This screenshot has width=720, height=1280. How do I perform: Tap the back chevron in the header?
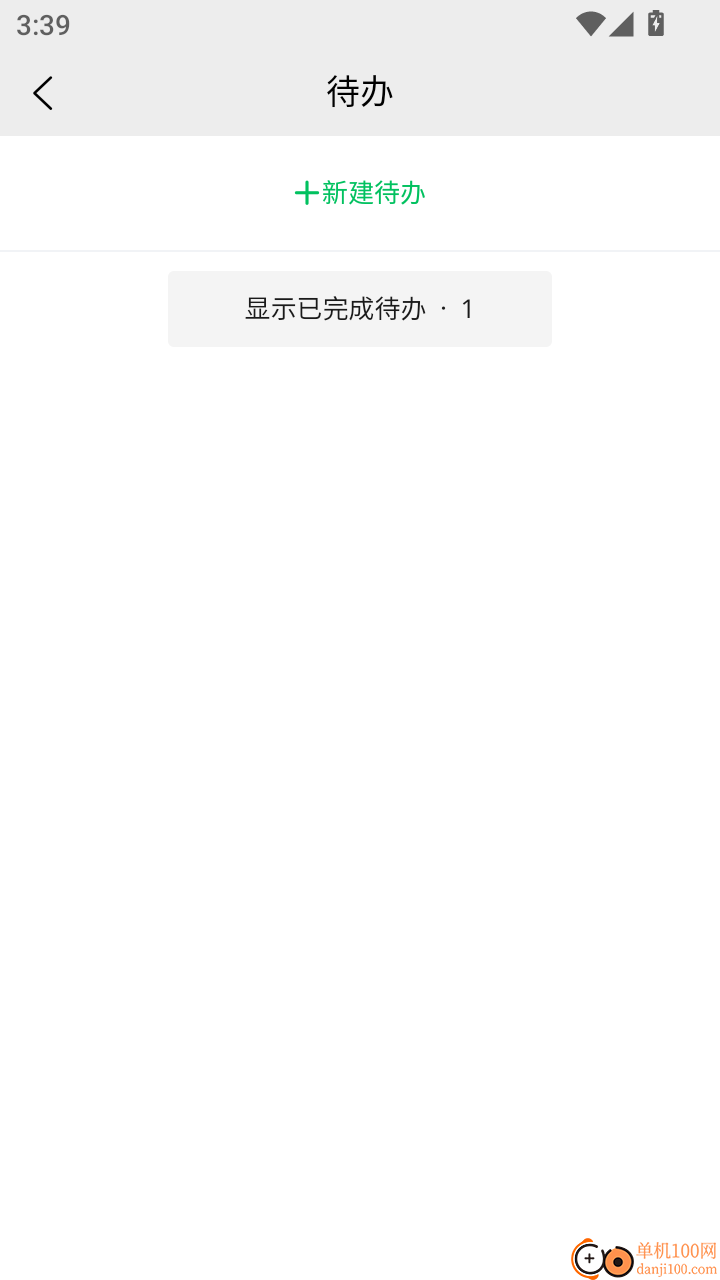click(43, 92)
